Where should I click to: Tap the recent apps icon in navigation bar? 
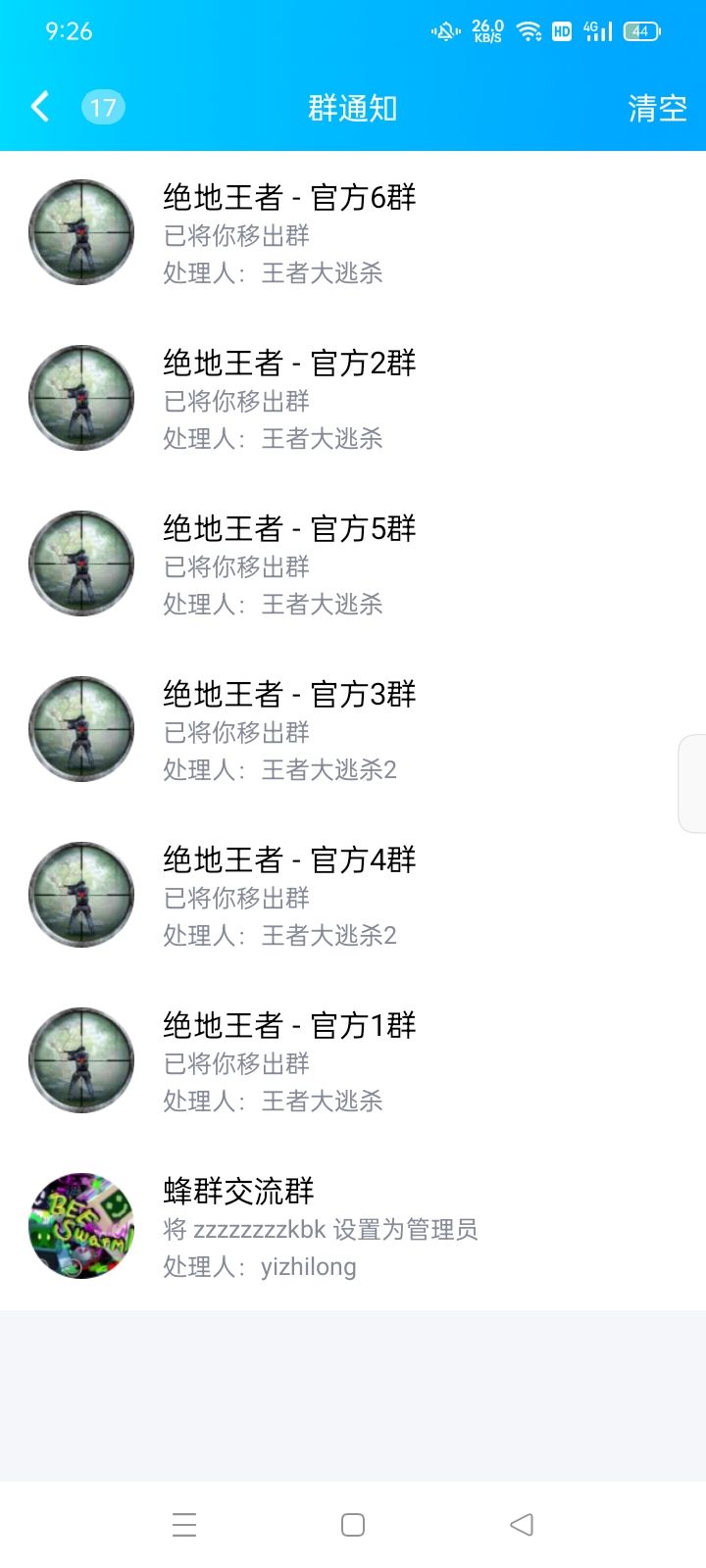(x=184, y=1525)
